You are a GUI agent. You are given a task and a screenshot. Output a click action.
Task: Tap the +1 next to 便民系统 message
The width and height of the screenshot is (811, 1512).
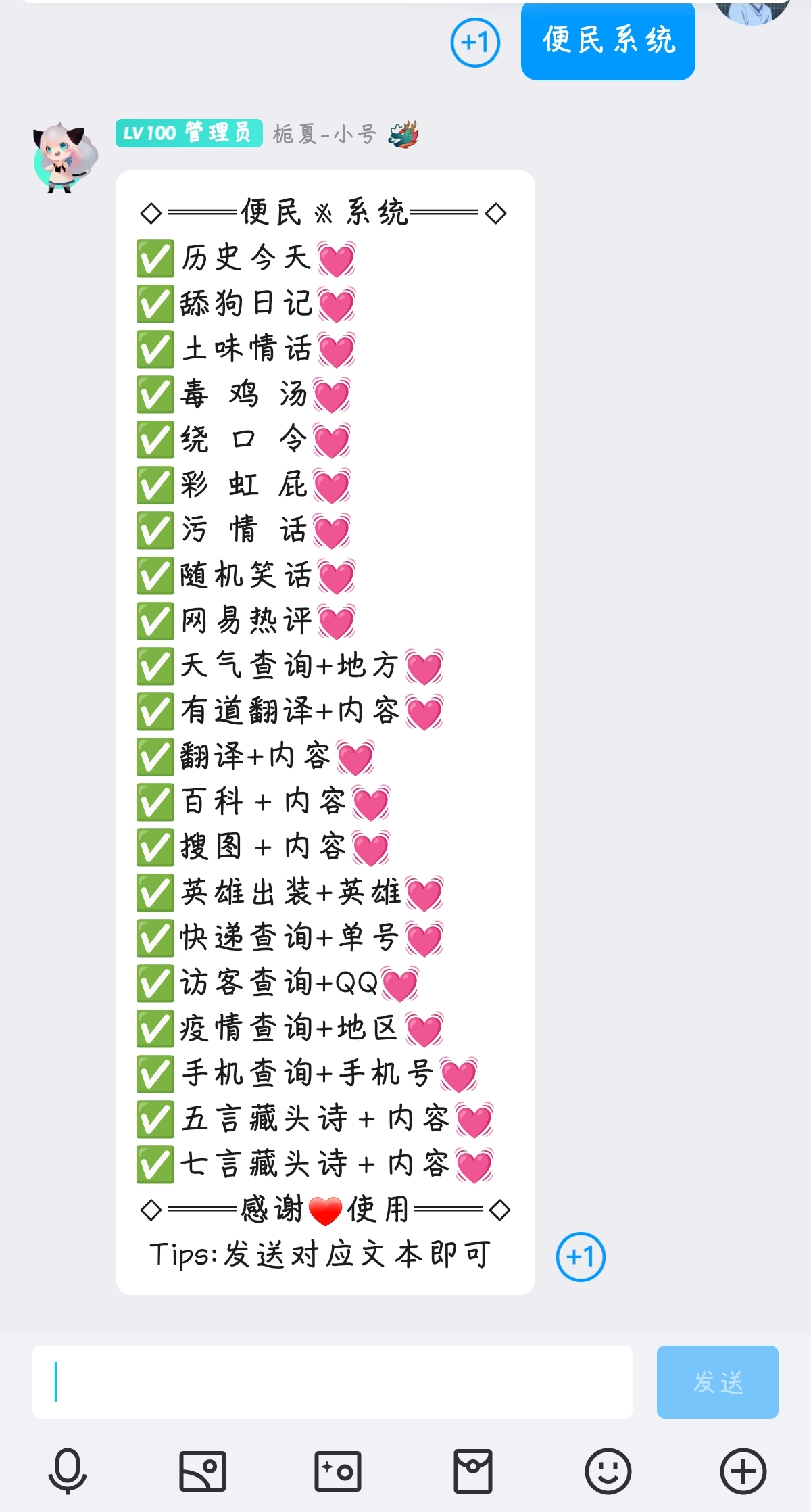[x=475, y=43]
